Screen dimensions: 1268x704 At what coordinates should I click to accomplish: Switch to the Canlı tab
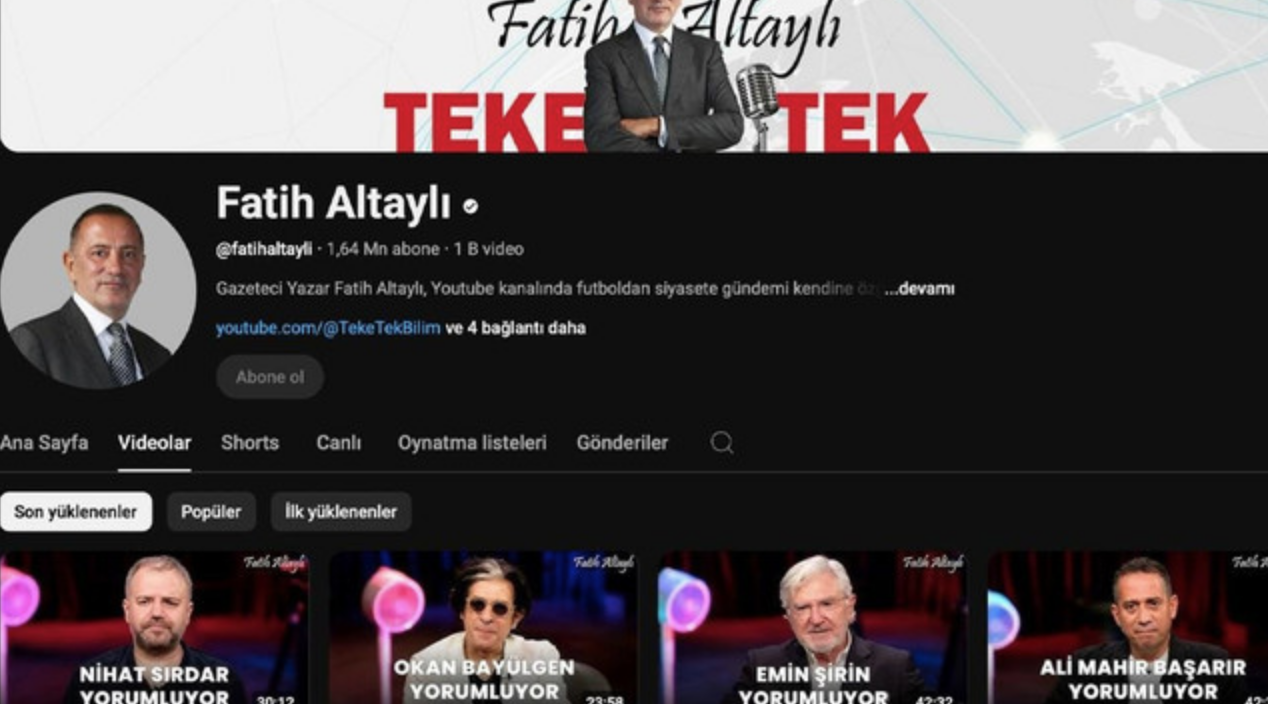pyautogui.click(x=338, y=443)
